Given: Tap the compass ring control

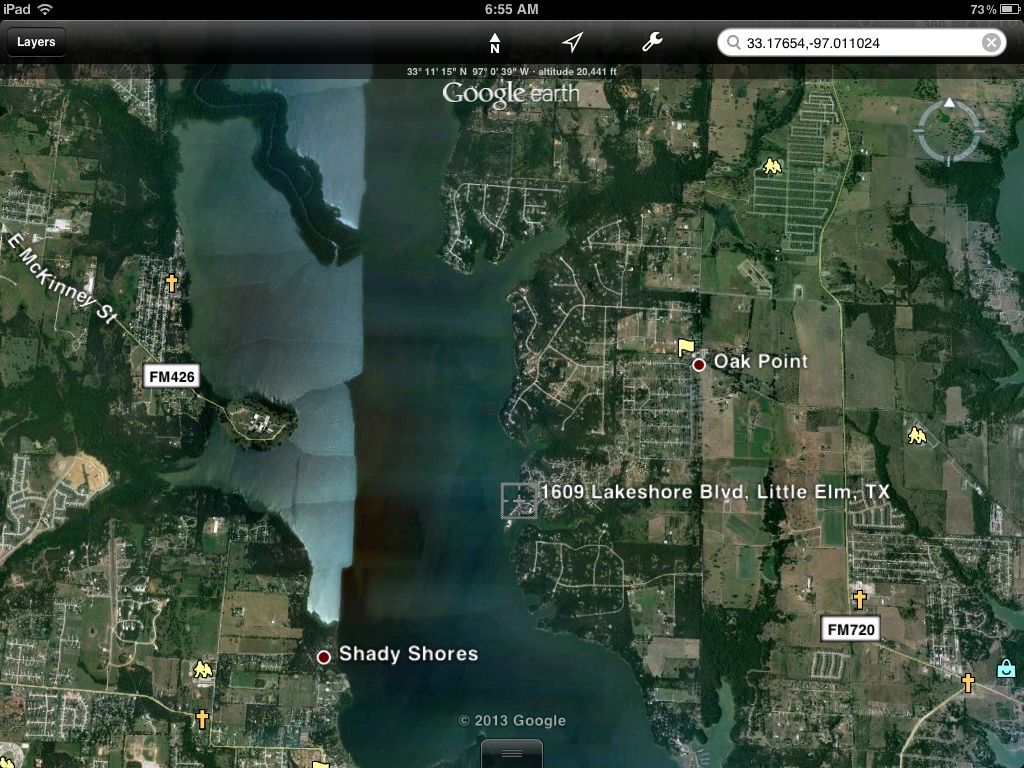Looking at the screenshot, I should (949, 131).
